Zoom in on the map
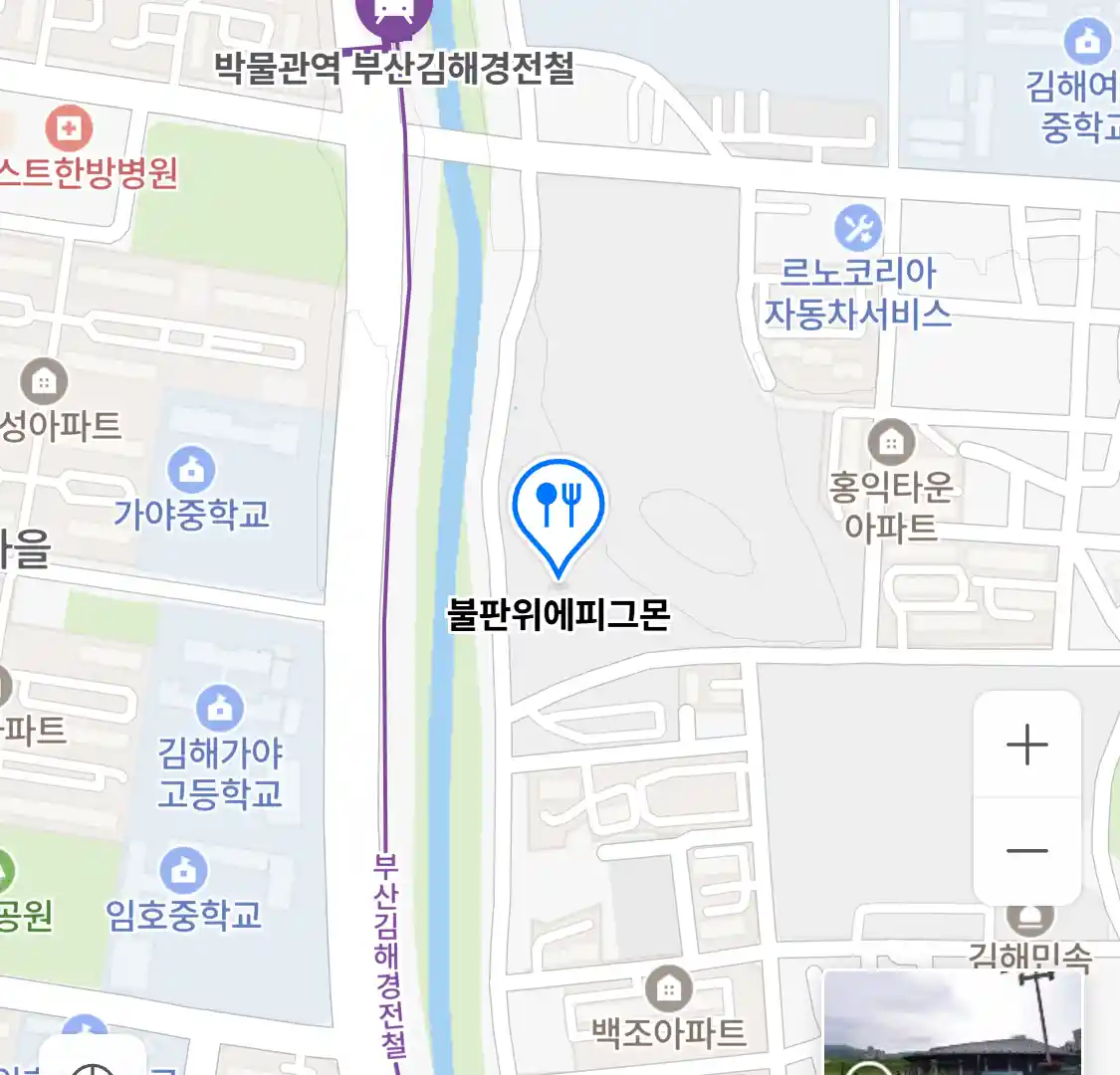 pyautogui.click(x=1026, y=745)
